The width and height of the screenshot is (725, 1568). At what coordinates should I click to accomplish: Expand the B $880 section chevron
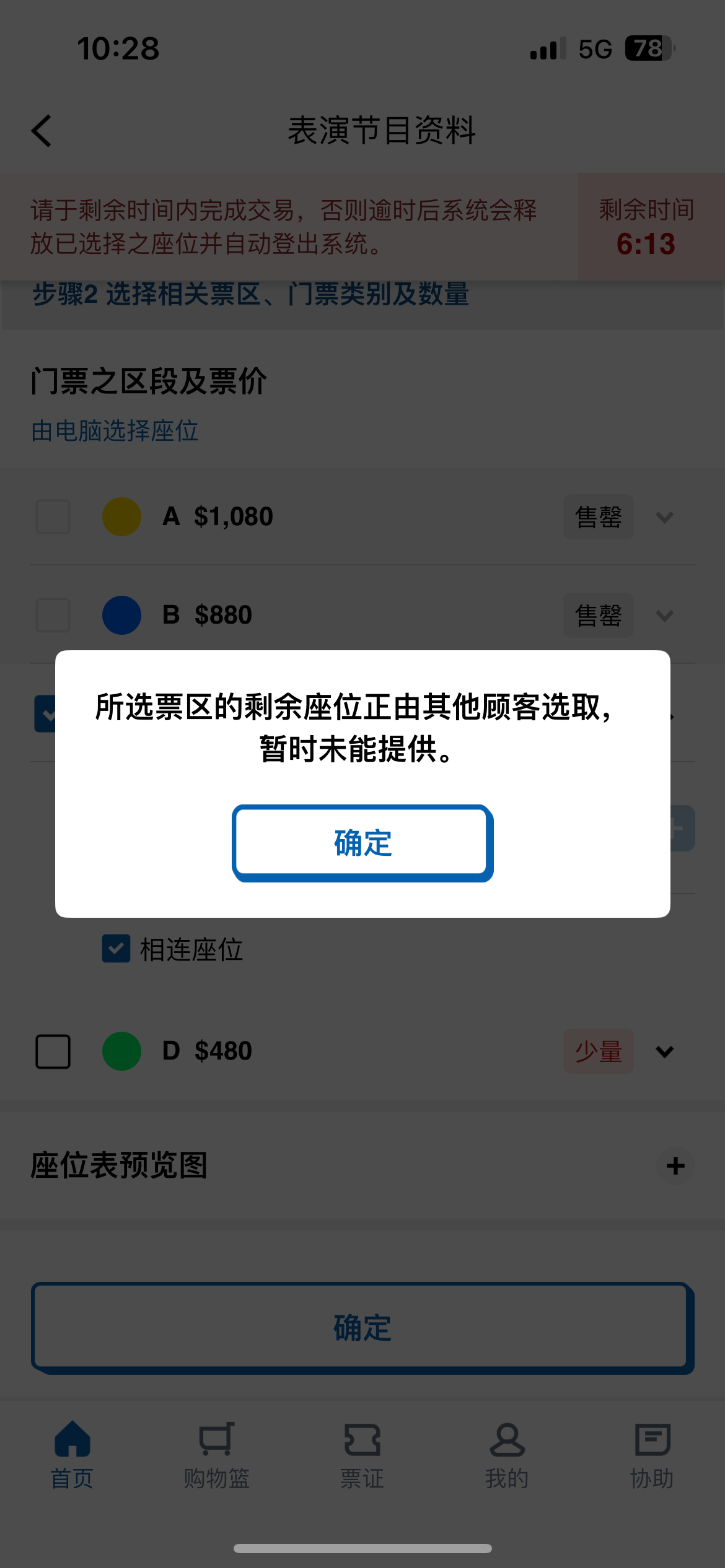pos(665,616)
